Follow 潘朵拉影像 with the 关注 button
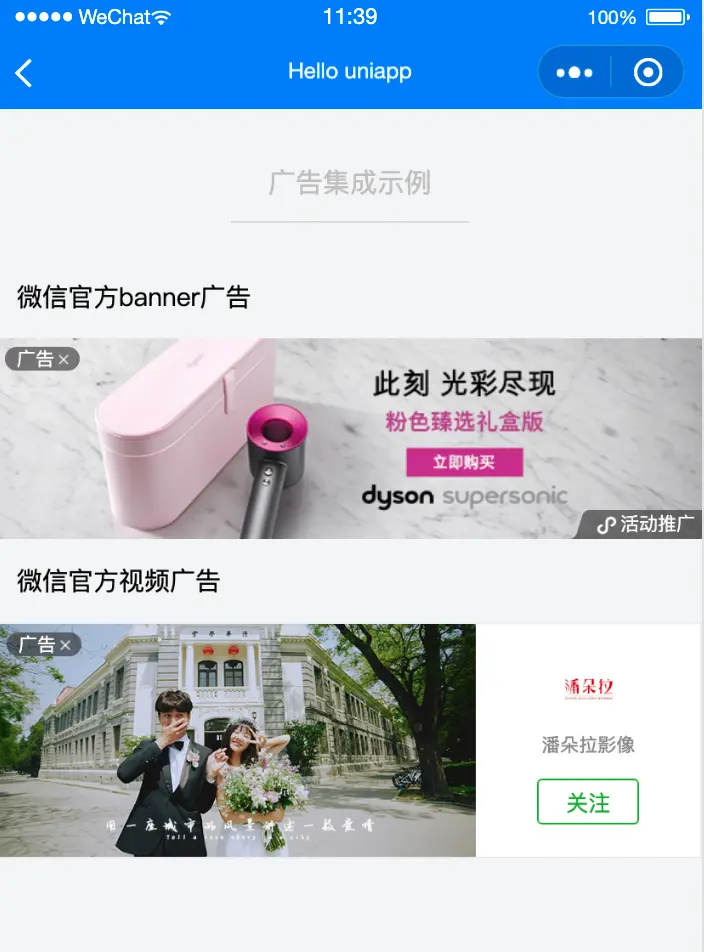 point(588,802)
